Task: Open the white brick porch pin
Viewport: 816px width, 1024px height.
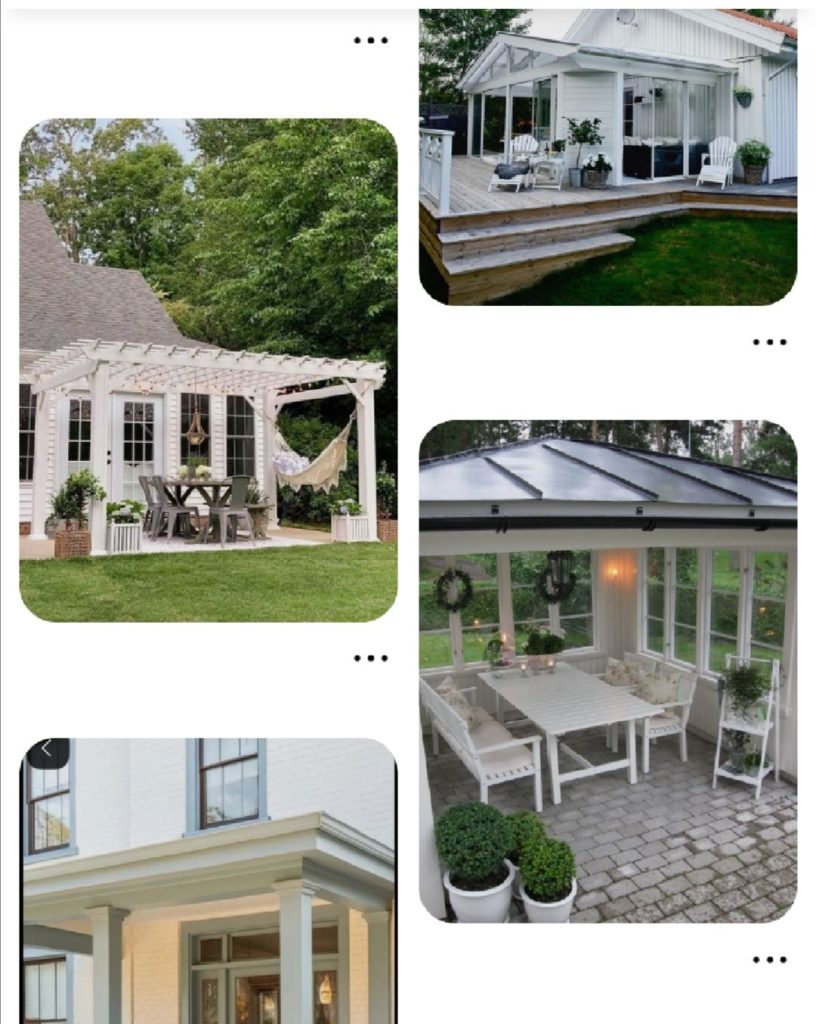Action: 208,880
